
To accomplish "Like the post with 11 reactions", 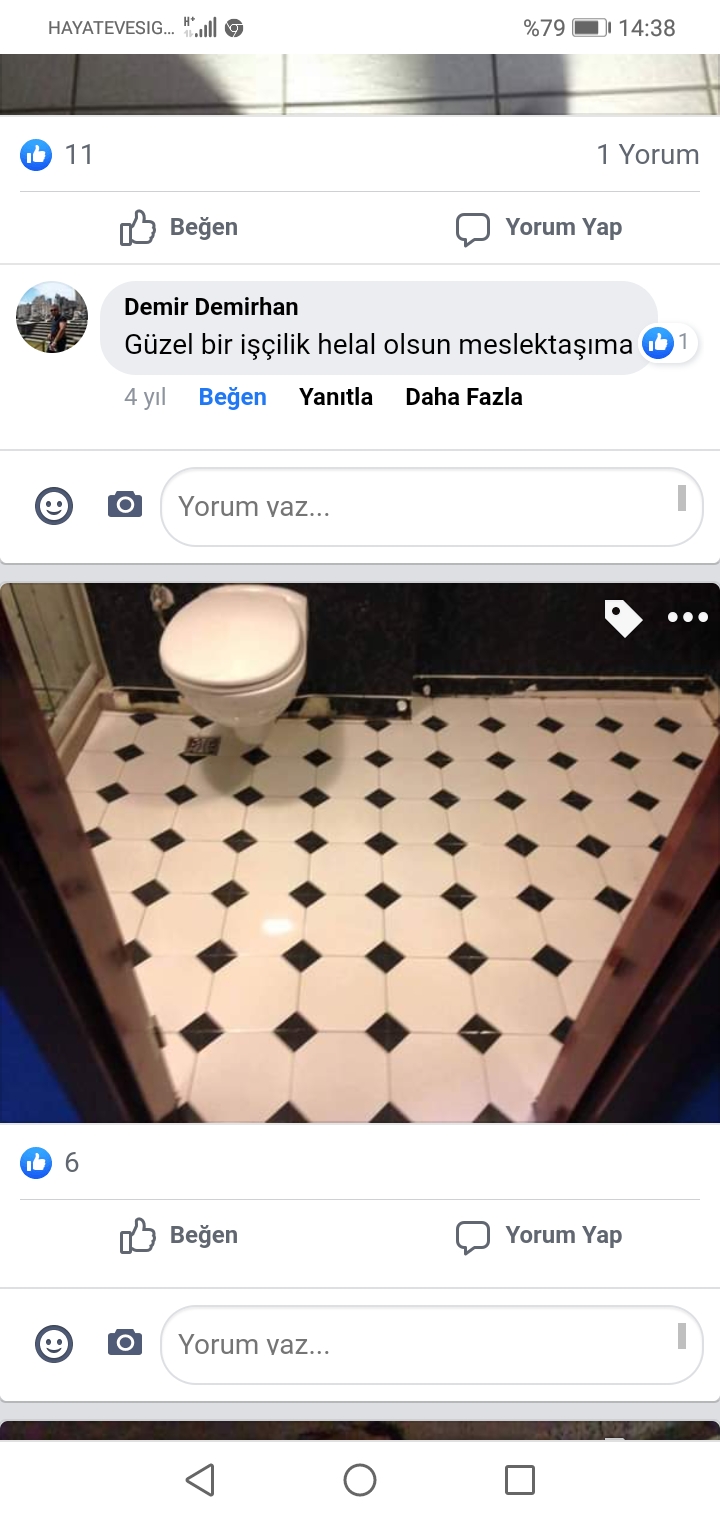I will [x=180, y=228].
